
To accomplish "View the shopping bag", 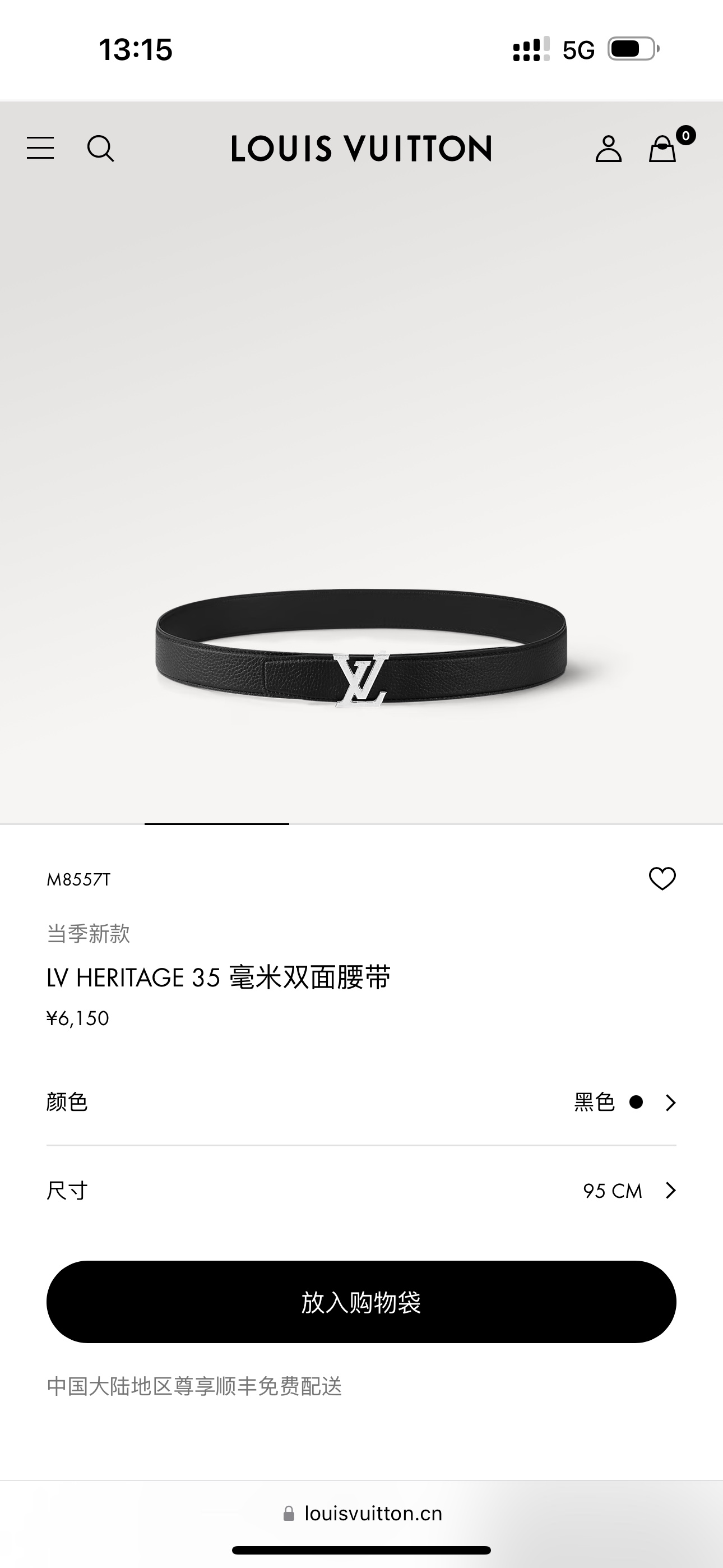I will click(662, 149).
